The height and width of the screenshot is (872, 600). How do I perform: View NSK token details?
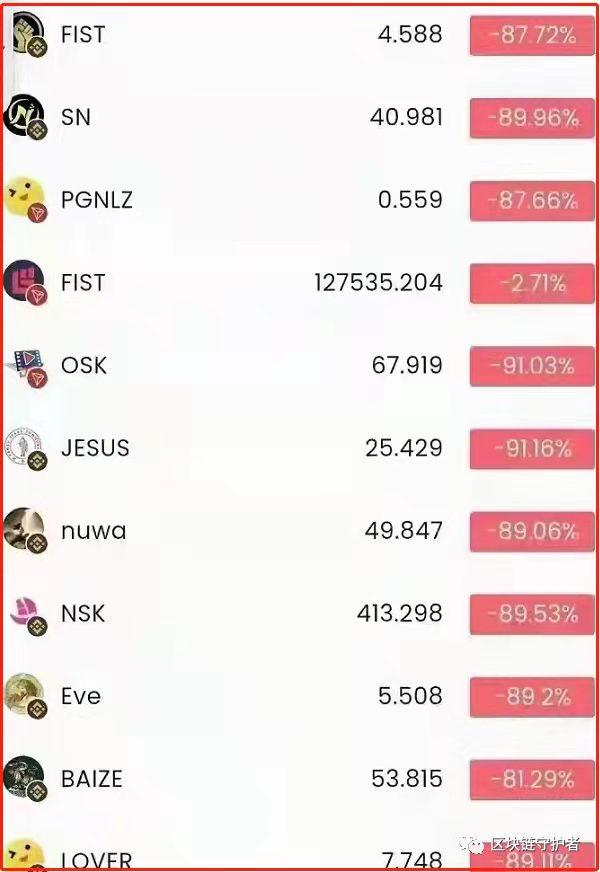click(83, 613)
